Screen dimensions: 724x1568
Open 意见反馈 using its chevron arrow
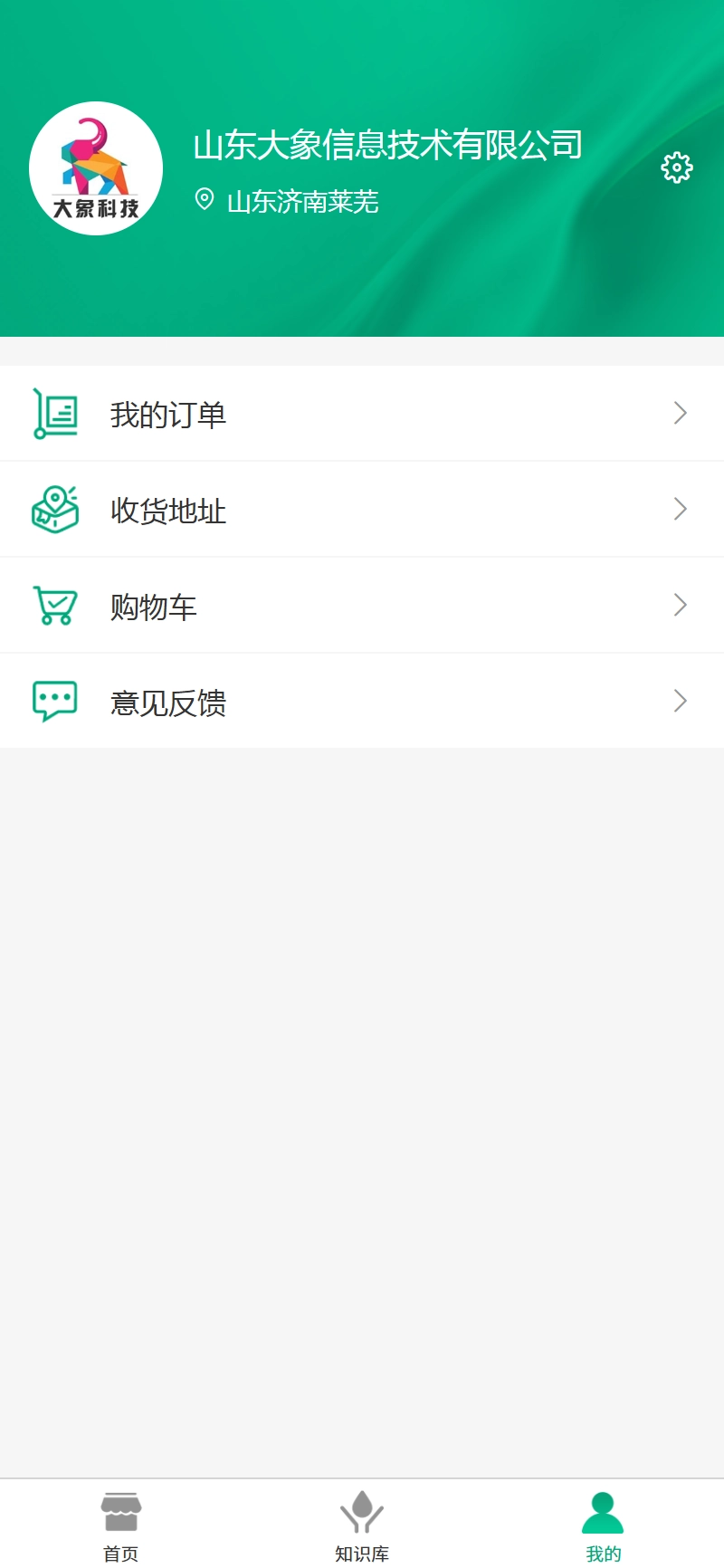pyautogui.click(x=681, y=700)
